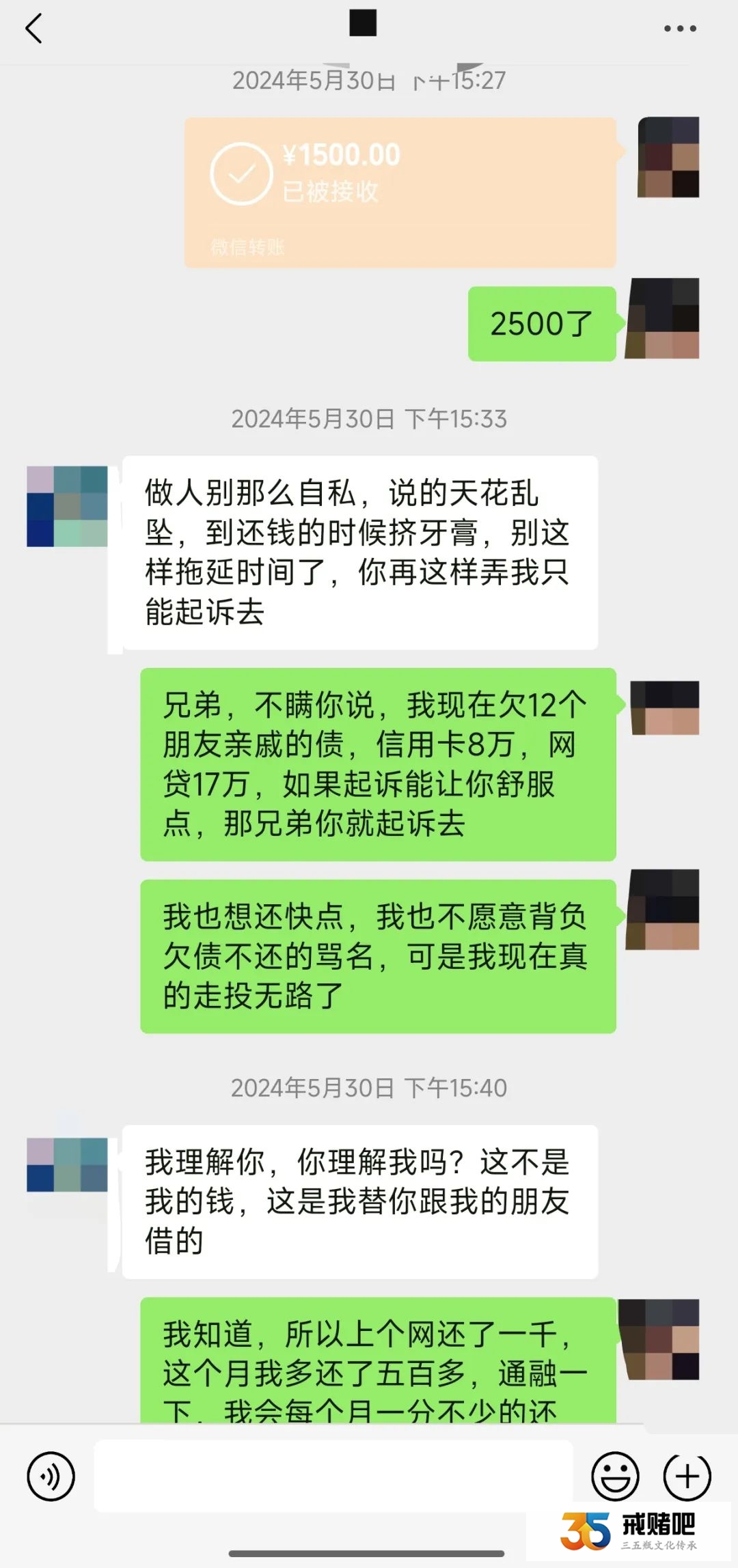Switch to voice message input
The width and height of the screenshot is (738, 1568).
click(x=51, y=1476)
